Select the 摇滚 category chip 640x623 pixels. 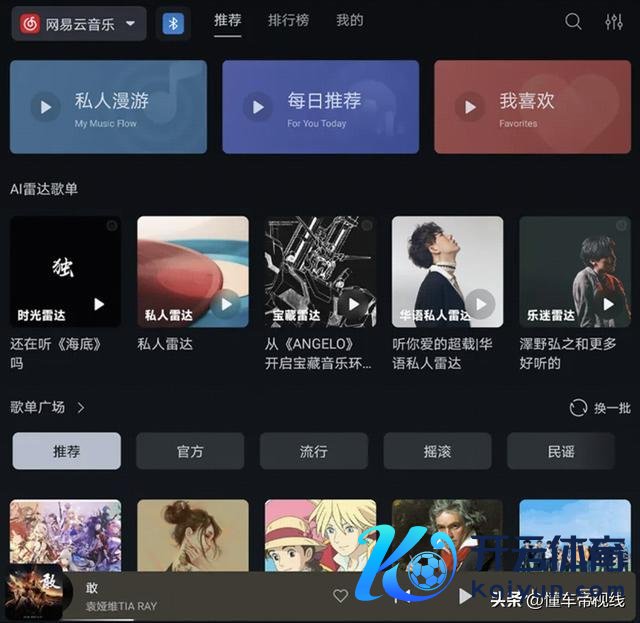(x=437, y=451)
